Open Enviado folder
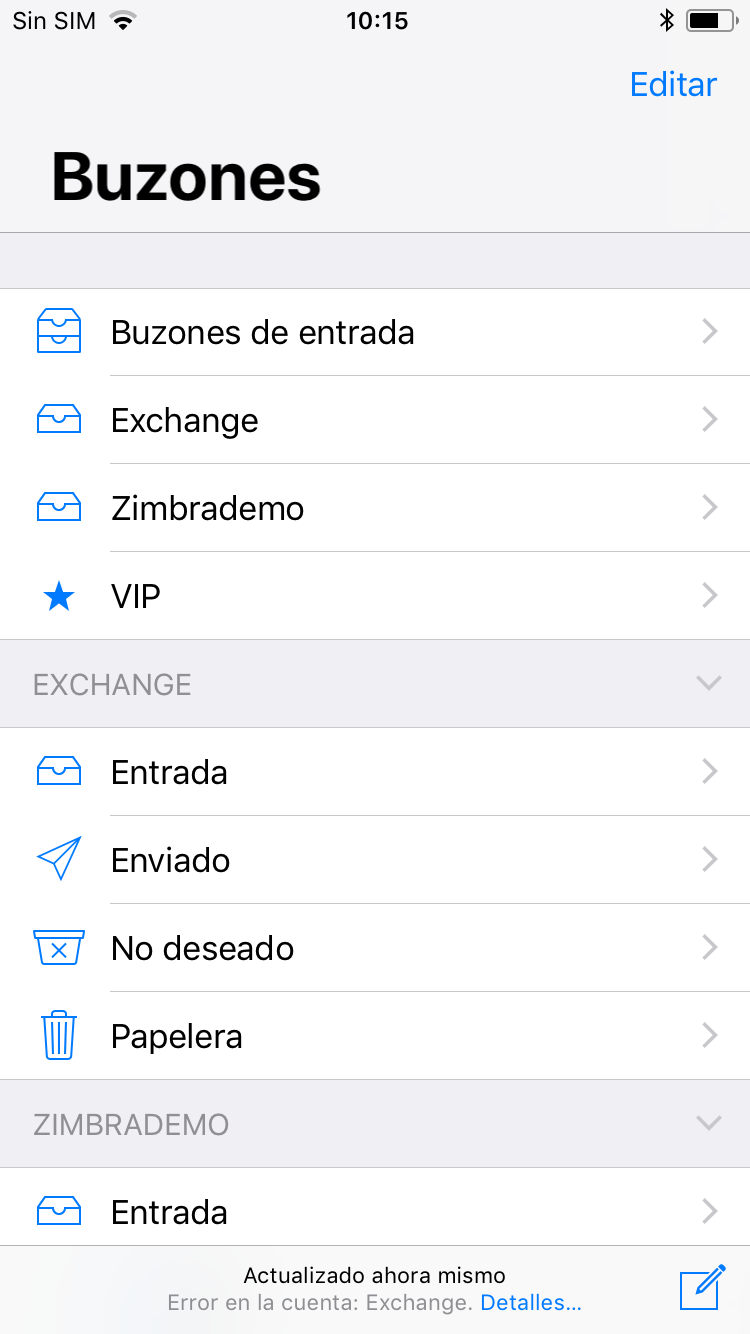Image resolution: width=750 pixels, height=1334 pixels. (375, 860)
